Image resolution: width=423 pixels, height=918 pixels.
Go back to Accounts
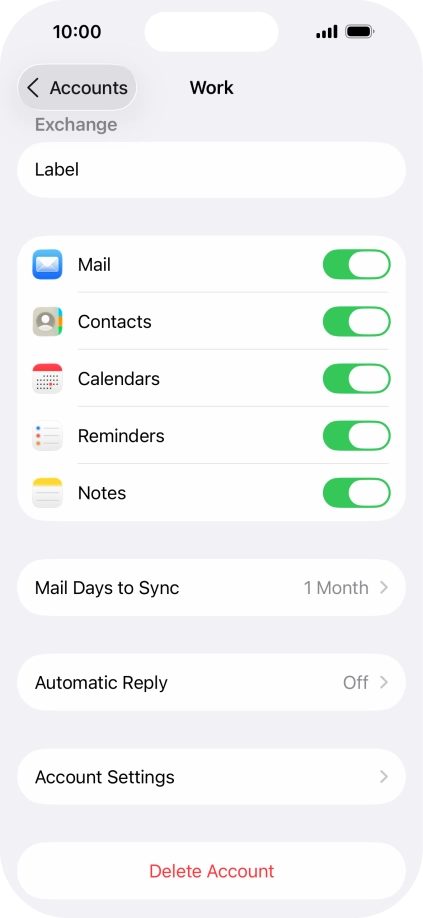pos(77,88)
